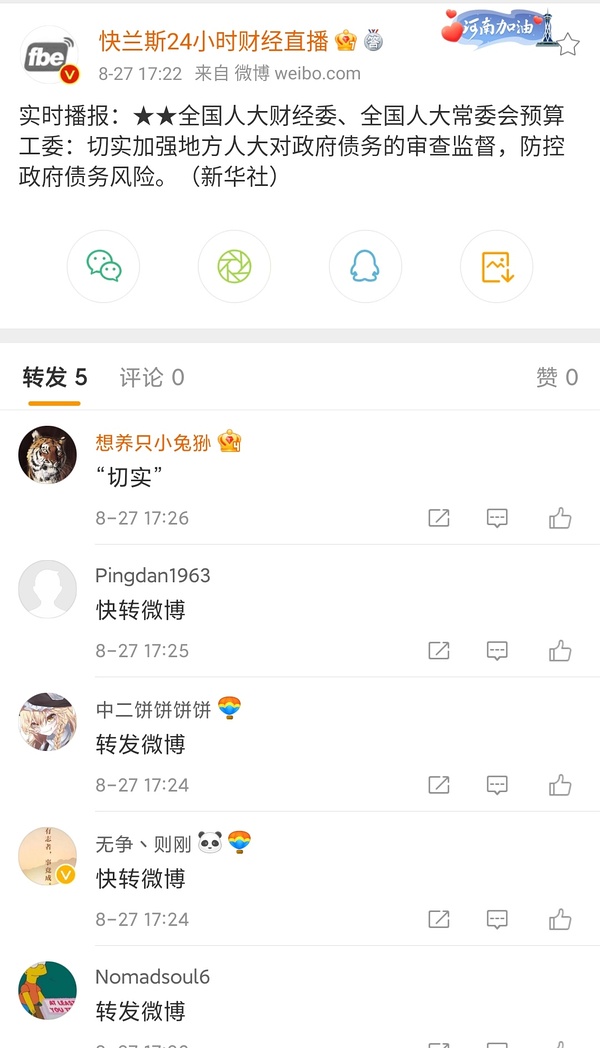Viewport: 600px width, 1048px height.
Task: Open the 转发 tab
Action: click(x=55, y=377)
